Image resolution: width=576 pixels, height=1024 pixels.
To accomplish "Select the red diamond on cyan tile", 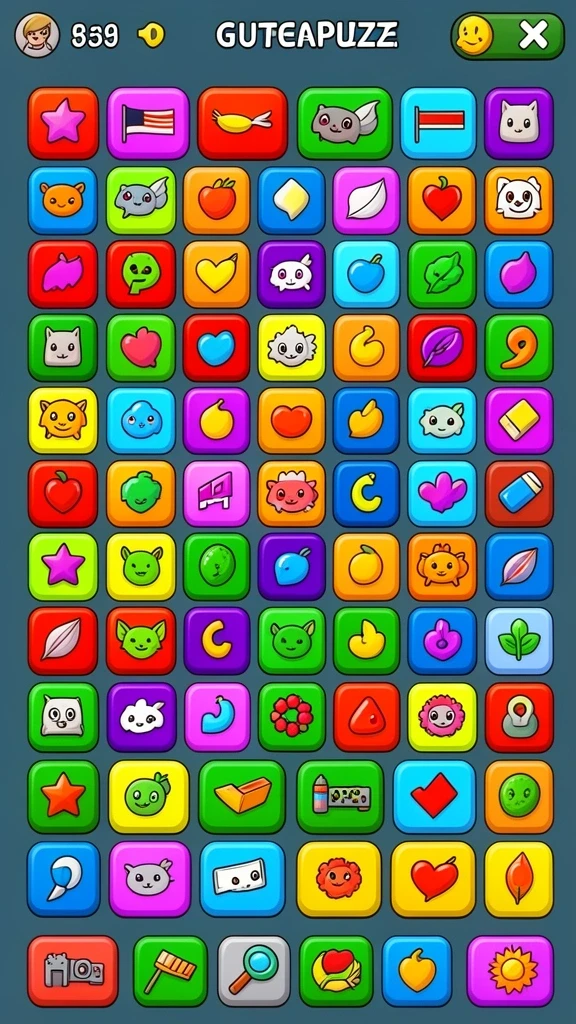I will tap(434, 795).
